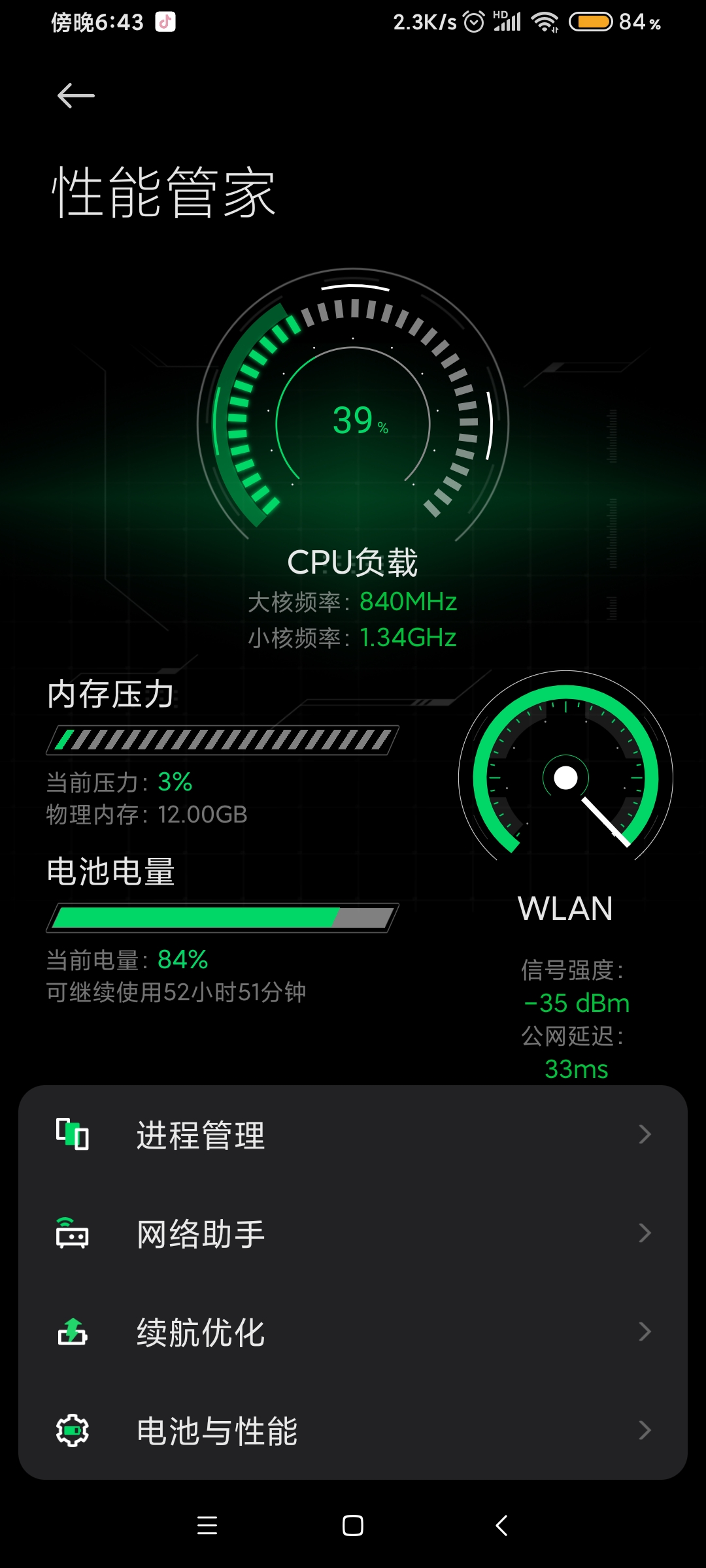Open the system recent apps menu
Viewport: 706px width, 1568px height.
click(207, 1526)
